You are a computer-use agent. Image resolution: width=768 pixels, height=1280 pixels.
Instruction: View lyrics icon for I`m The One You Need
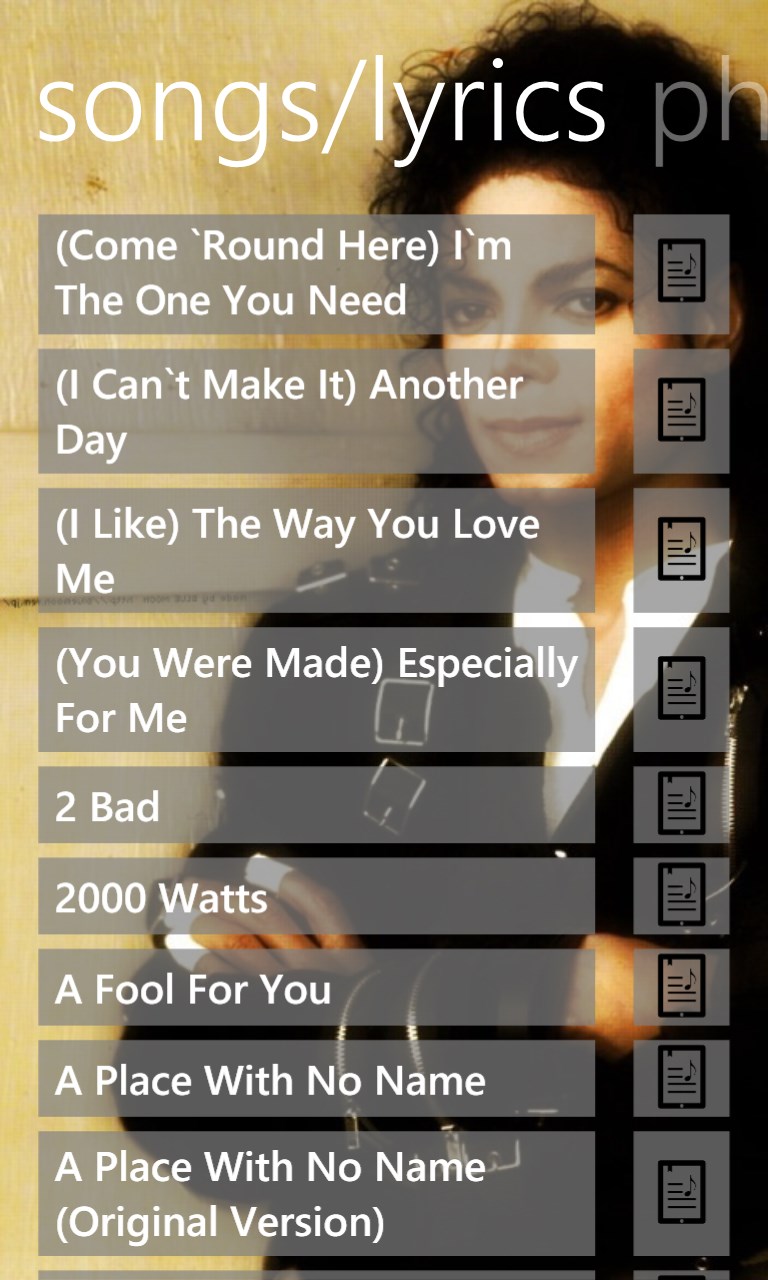point(681,273)
